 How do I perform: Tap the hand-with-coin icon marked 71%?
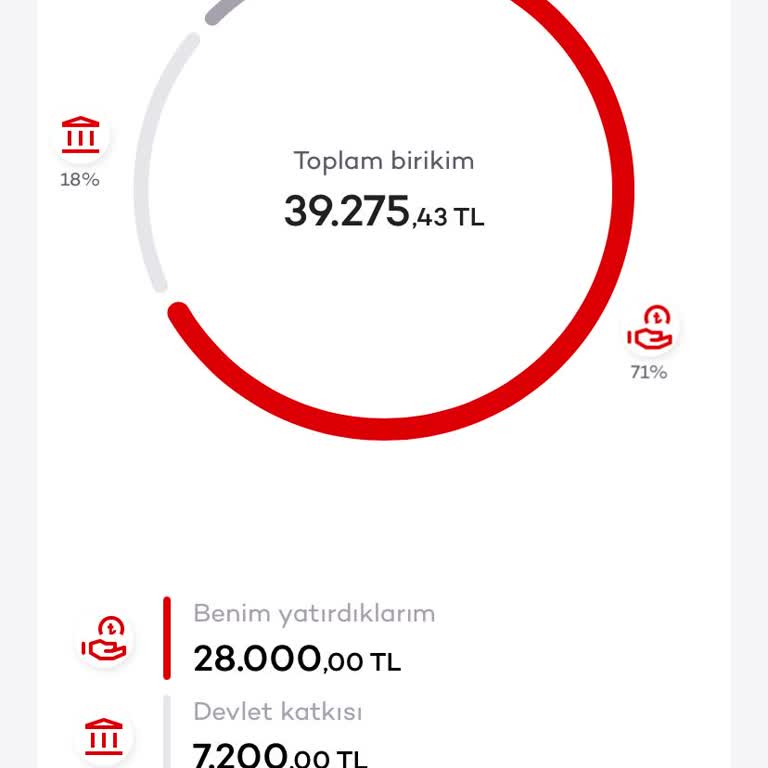click(651, 329)
